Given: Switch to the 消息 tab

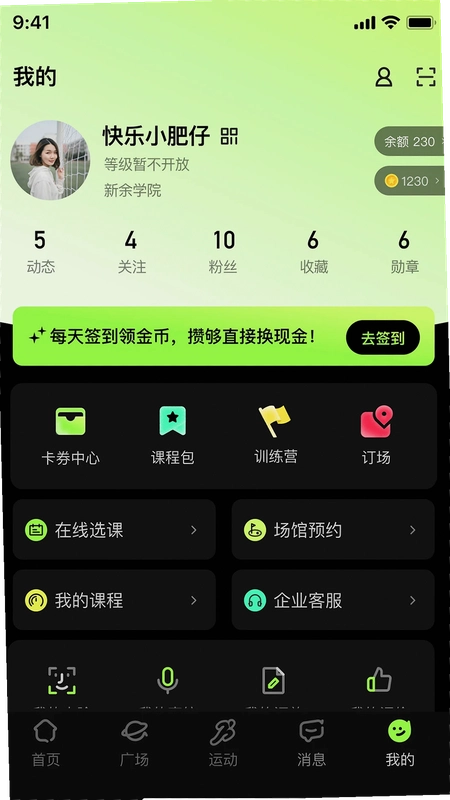Looking at the screenshot, I should (311, 743).
